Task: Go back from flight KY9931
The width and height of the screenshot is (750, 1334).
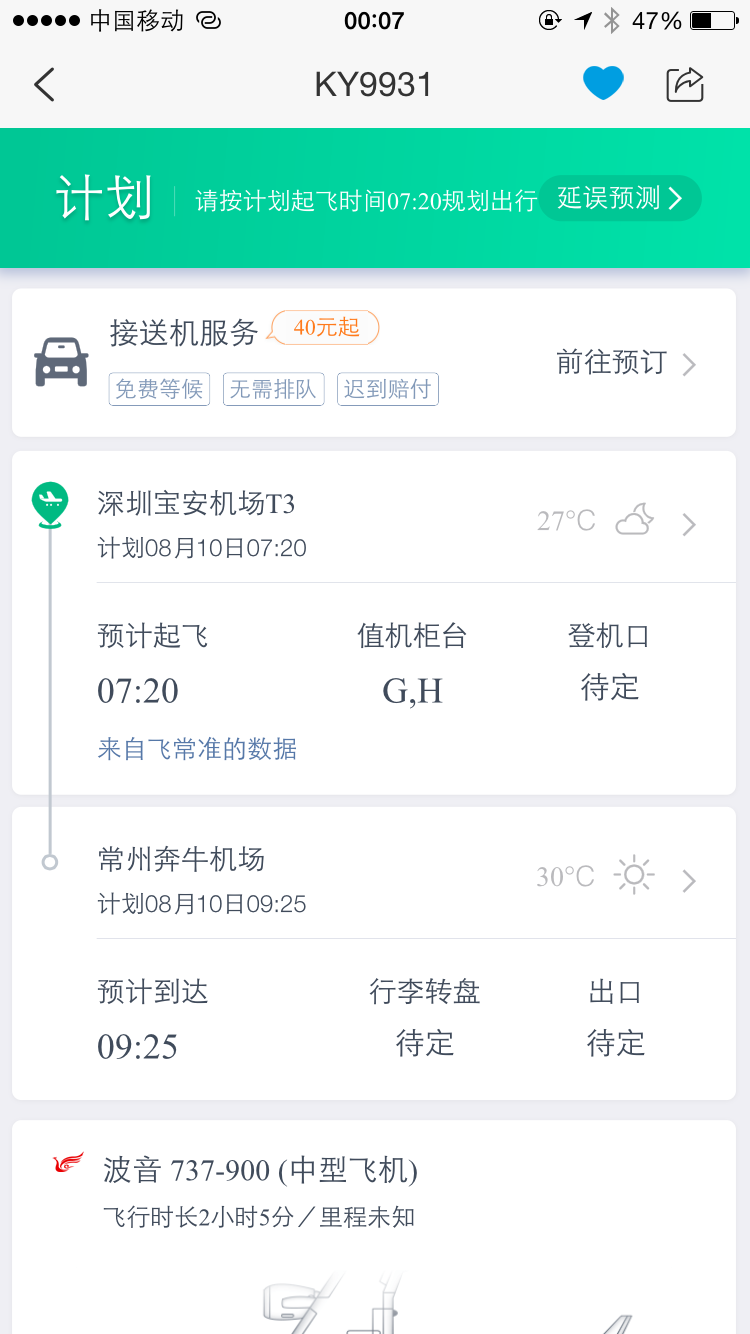Action: (44, 85)
